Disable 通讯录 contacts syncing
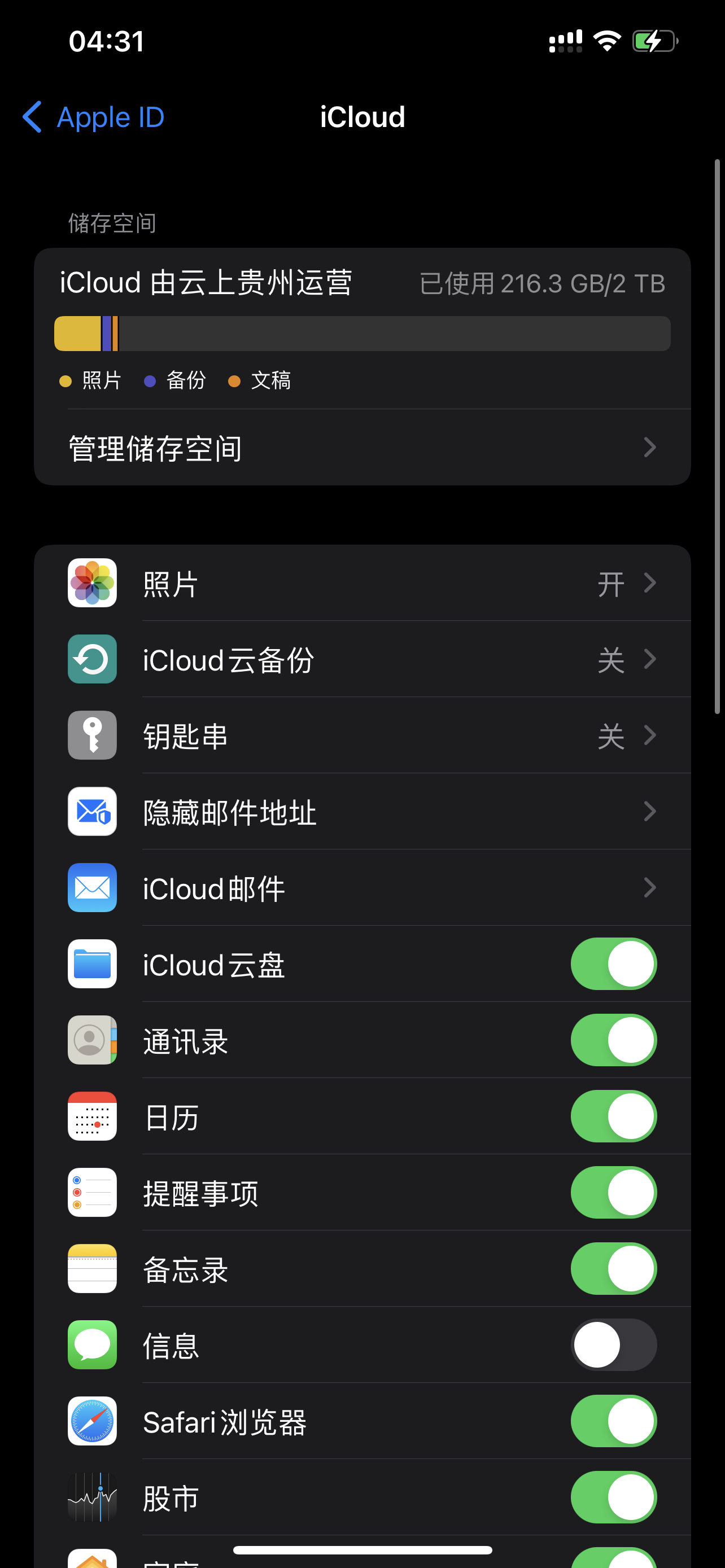The image size is (725, 1568). point(613,1040)
